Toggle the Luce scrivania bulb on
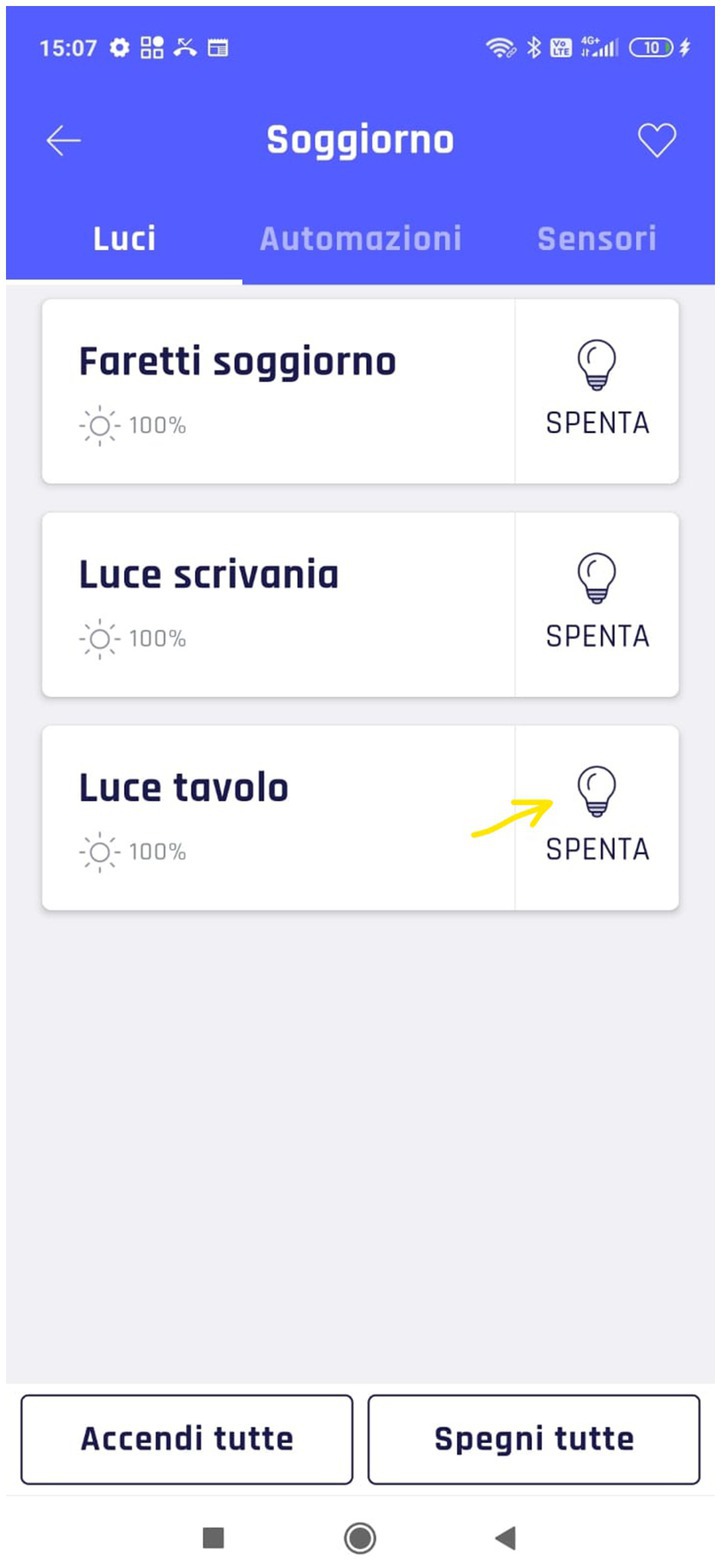The image size is (721, 1563). click(x=597, y=604)
